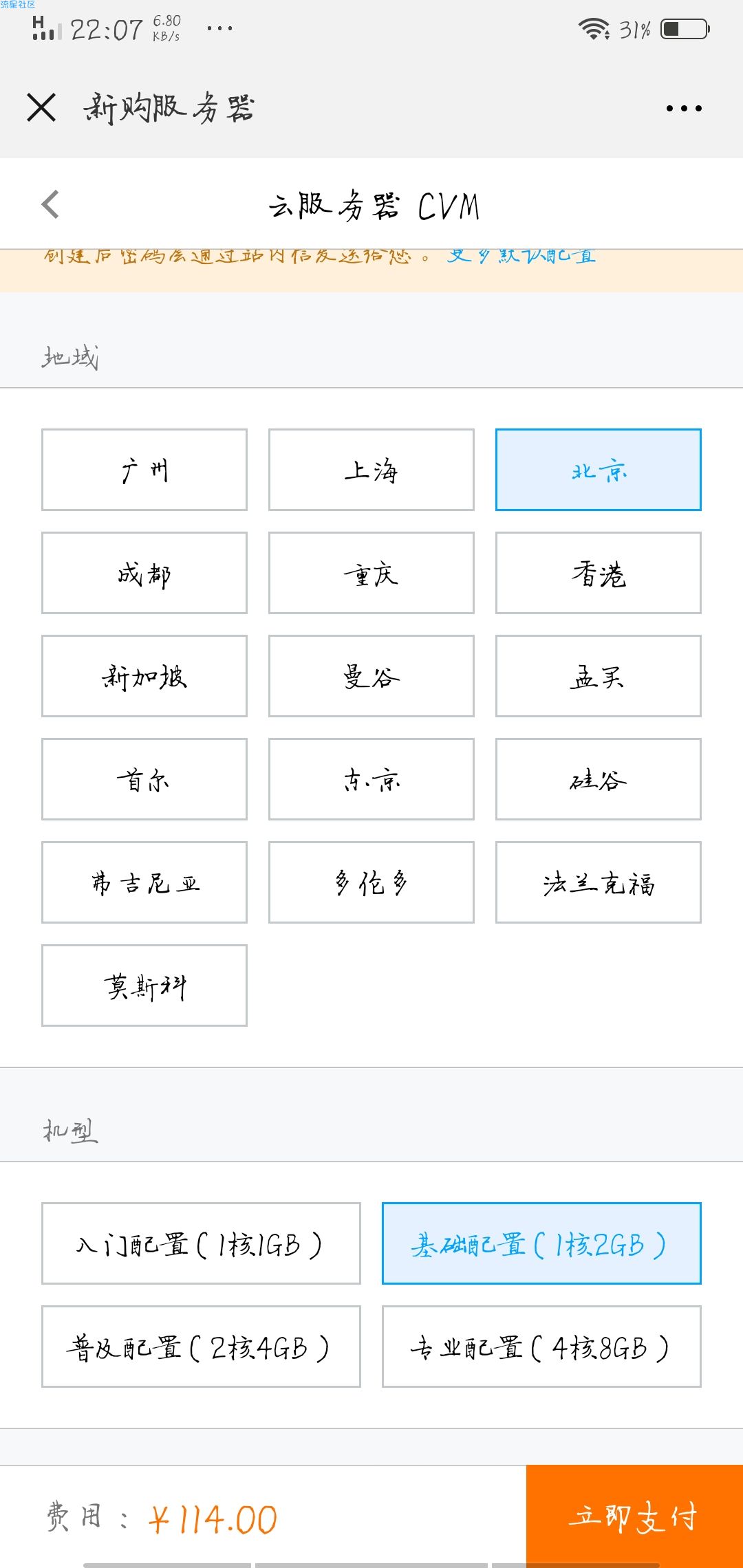Choose 东京 as the region
The height and width of the screenshot is (1568, 743).
click(x=371, y=779)
